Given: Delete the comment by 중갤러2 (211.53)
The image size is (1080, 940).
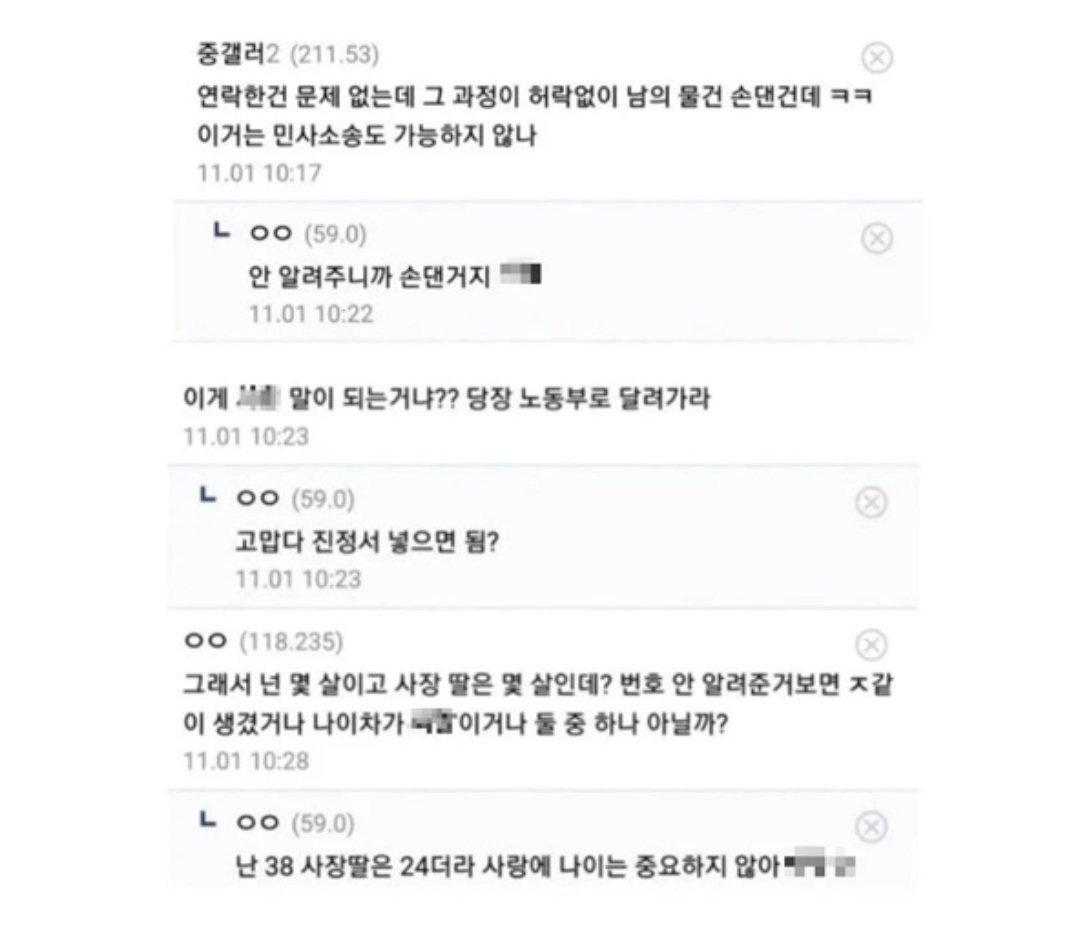Looking at the screenshot, I should [877, 59].
